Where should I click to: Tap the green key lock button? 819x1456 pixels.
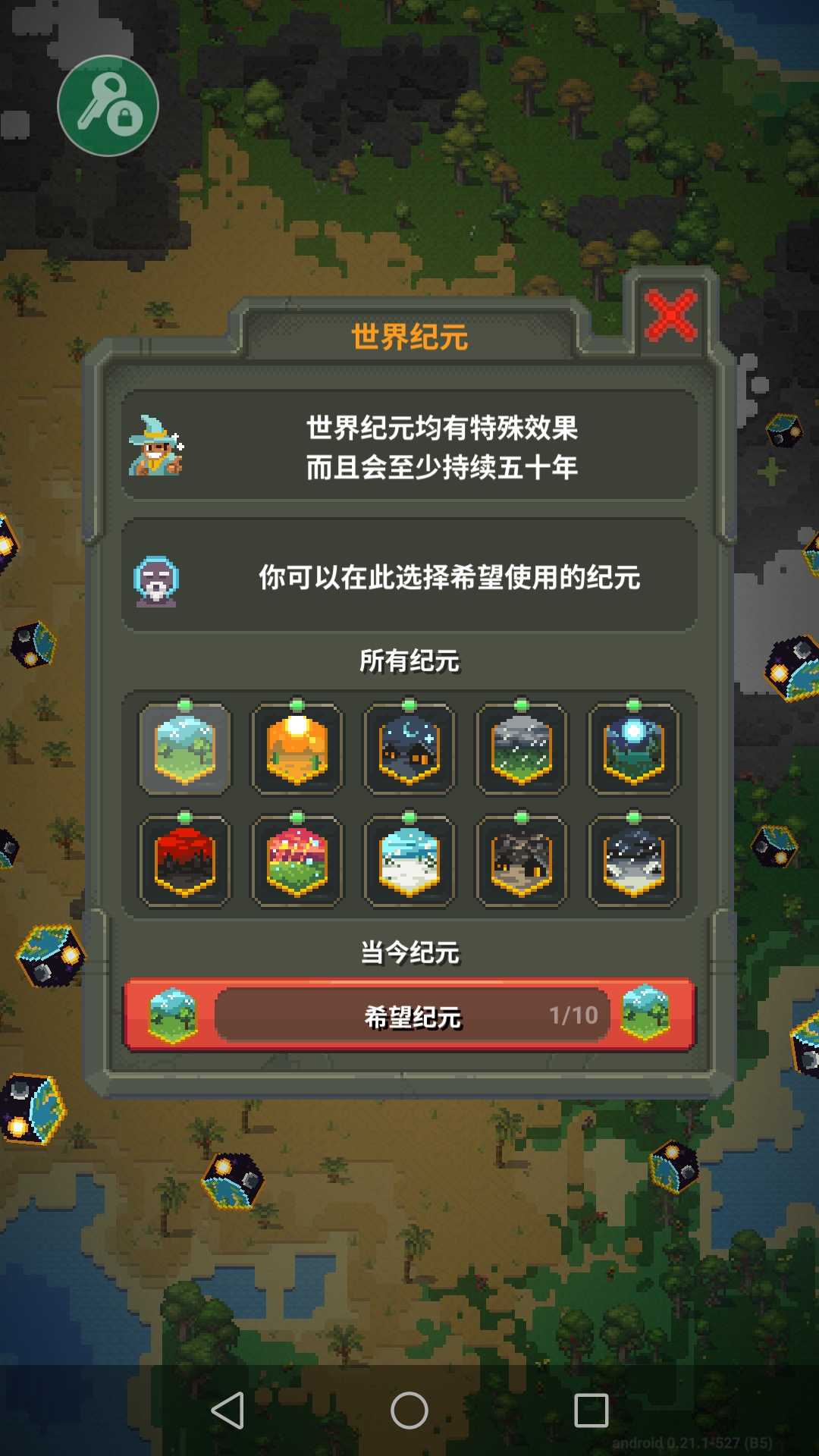pyautogui.click(x=108, y=106)
